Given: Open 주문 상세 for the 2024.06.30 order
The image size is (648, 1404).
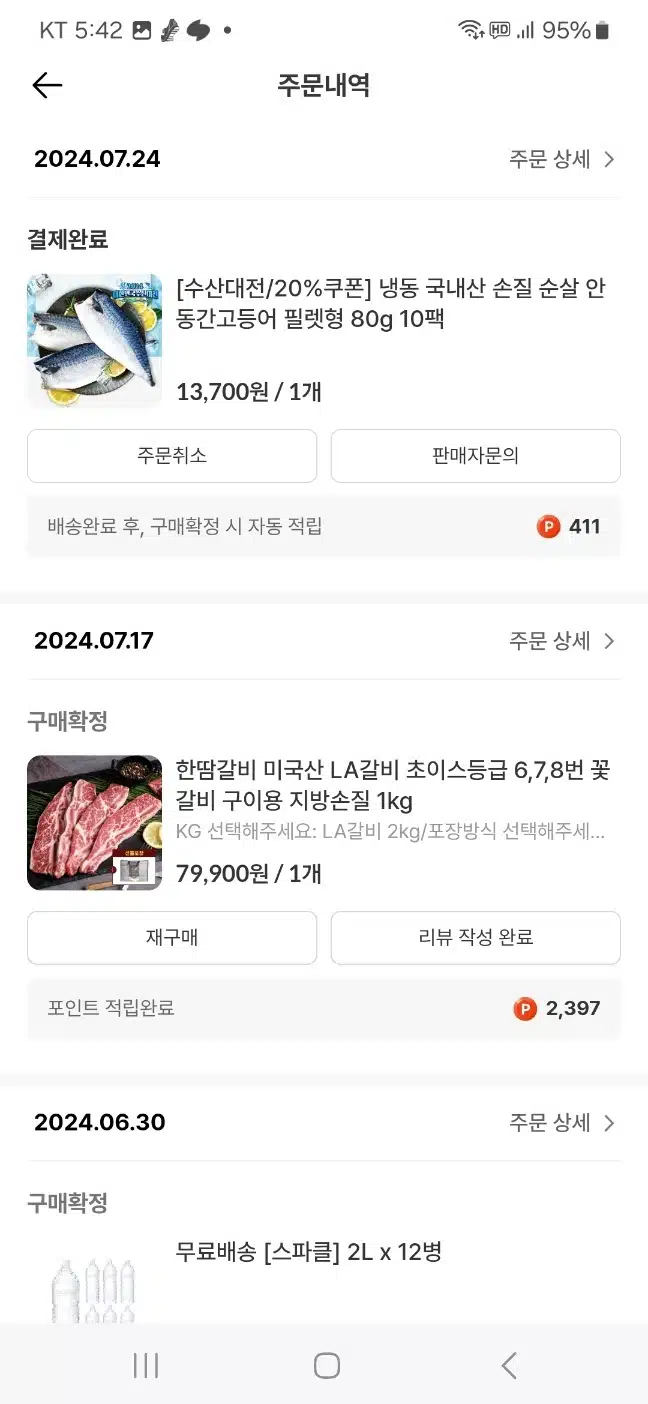Looking at the screenshot, I should [x=562, y=1123].
